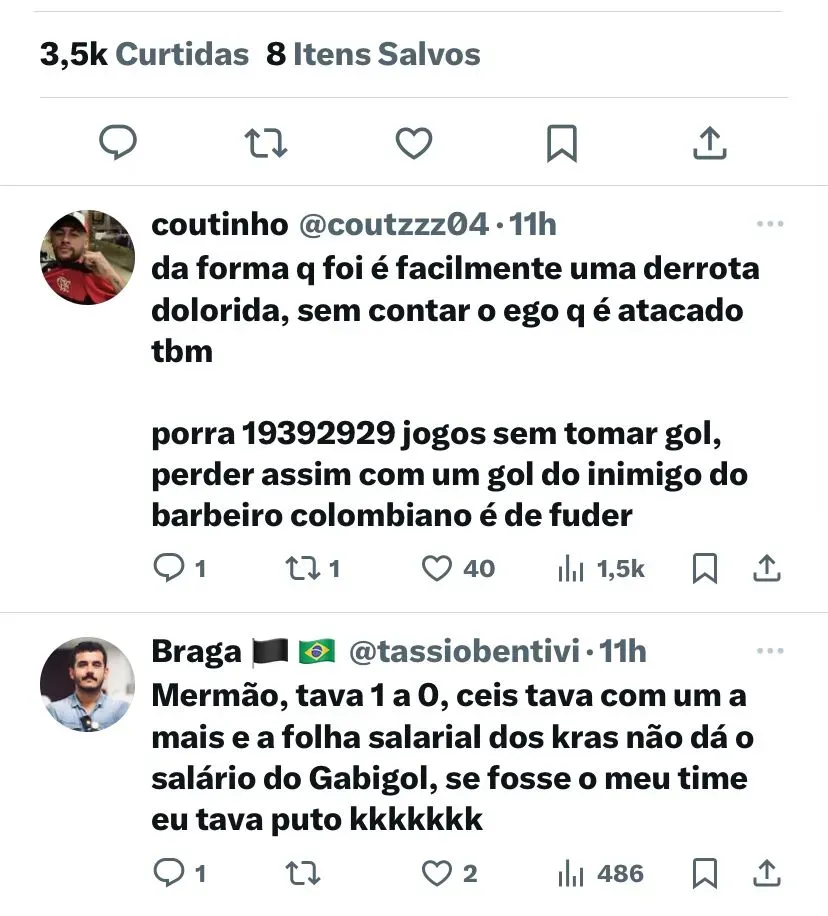
Task: Share the main post
Action: click(709, 143)
